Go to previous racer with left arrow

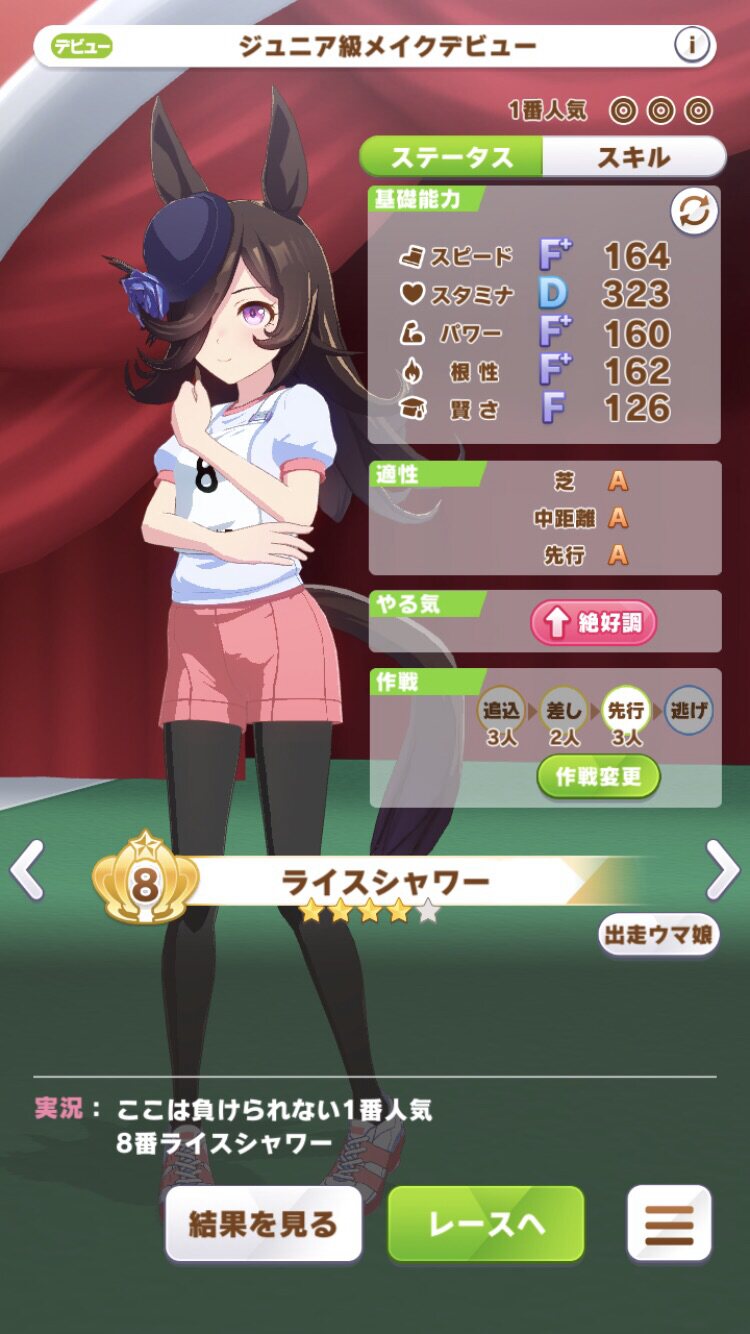pos(27,870)
